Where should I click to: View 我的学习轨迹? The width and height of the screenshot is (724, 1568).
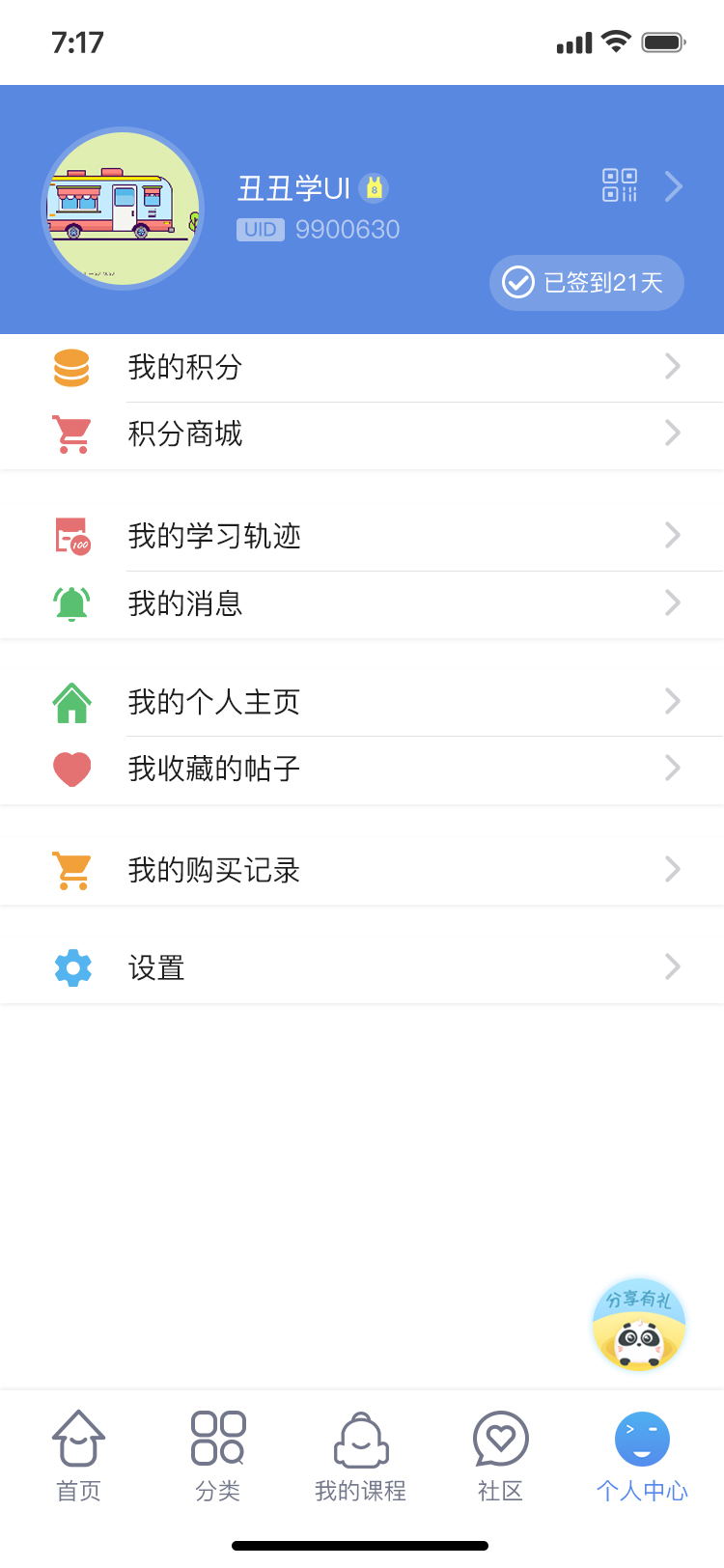(x=362, y=536)
